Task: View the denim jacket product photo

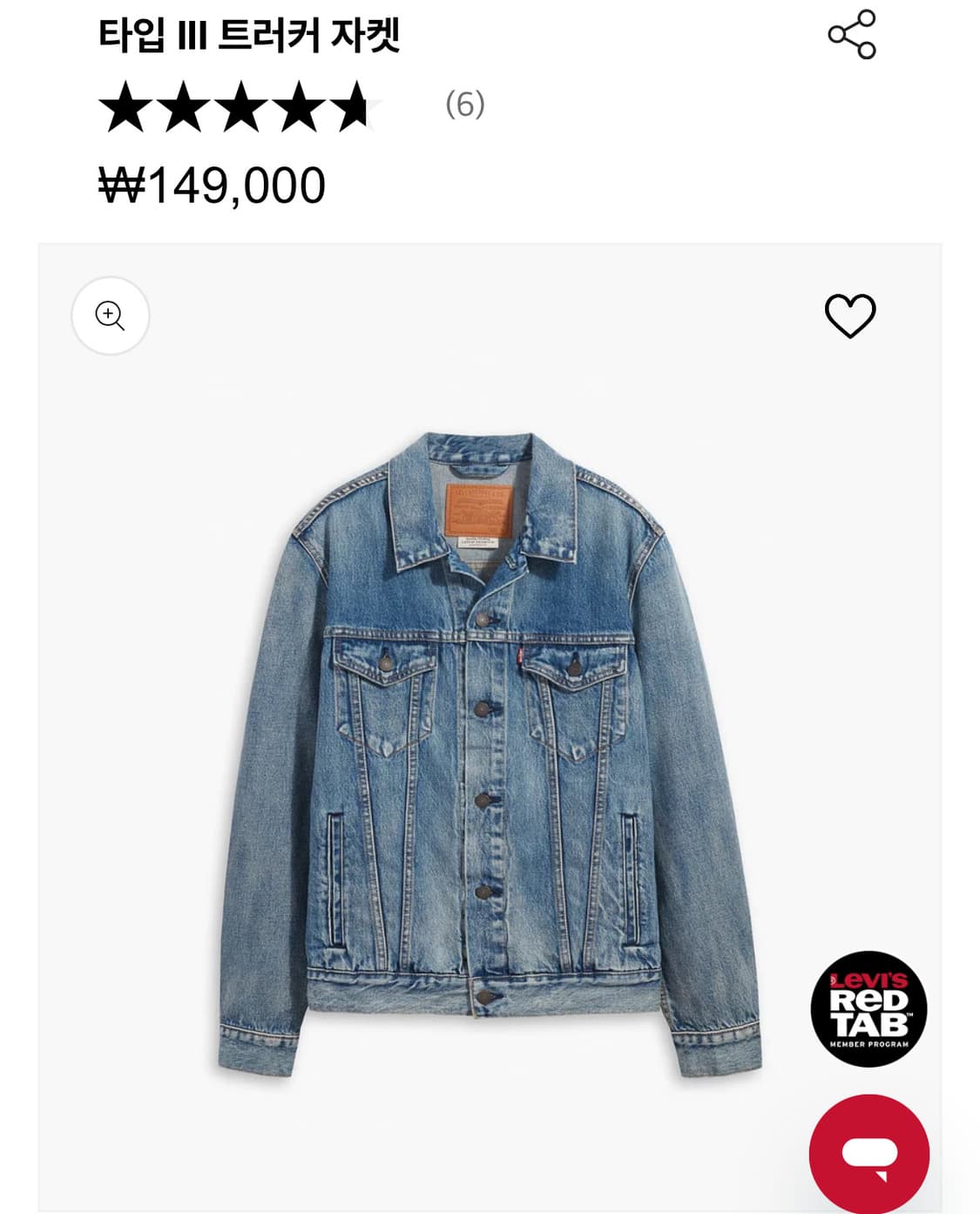Action: pyautogui.click(x=488, y=749)
